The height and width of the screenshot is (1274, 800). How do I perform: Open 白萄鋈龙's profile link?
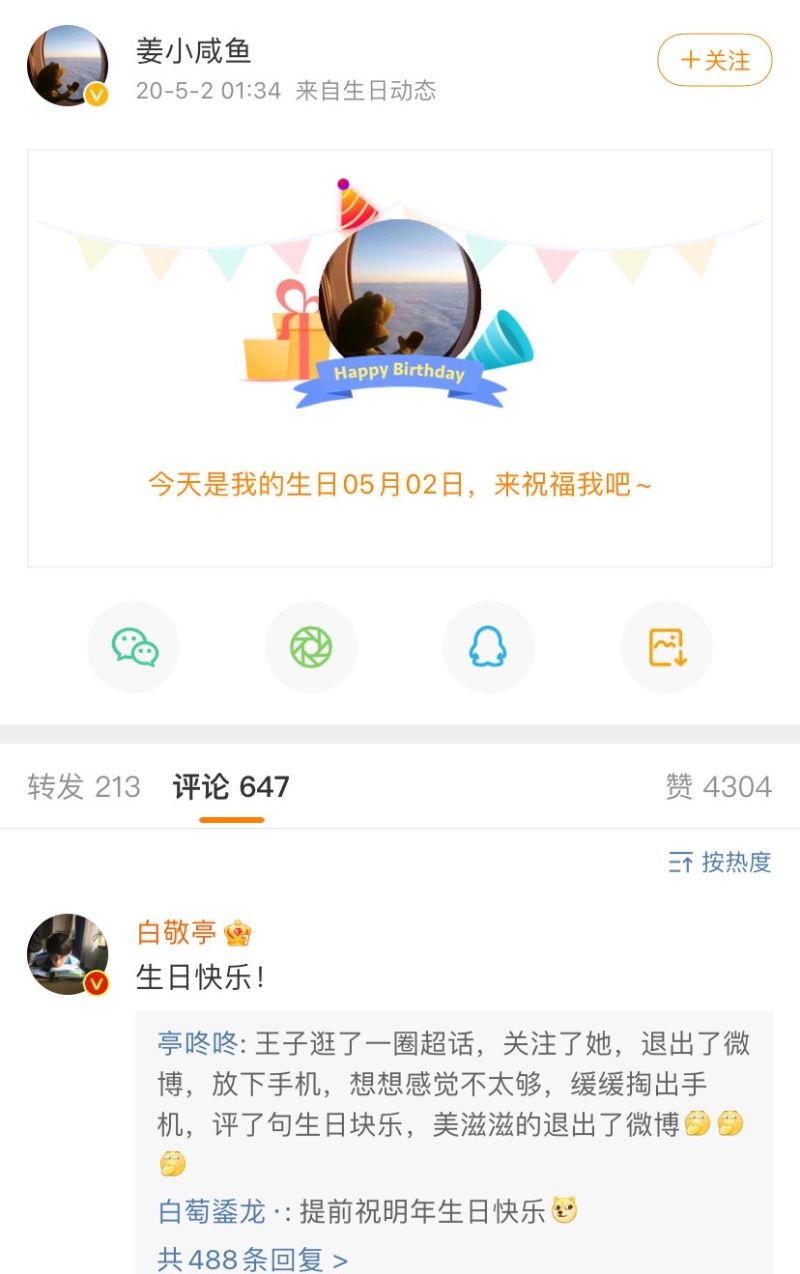[211, 1212]
